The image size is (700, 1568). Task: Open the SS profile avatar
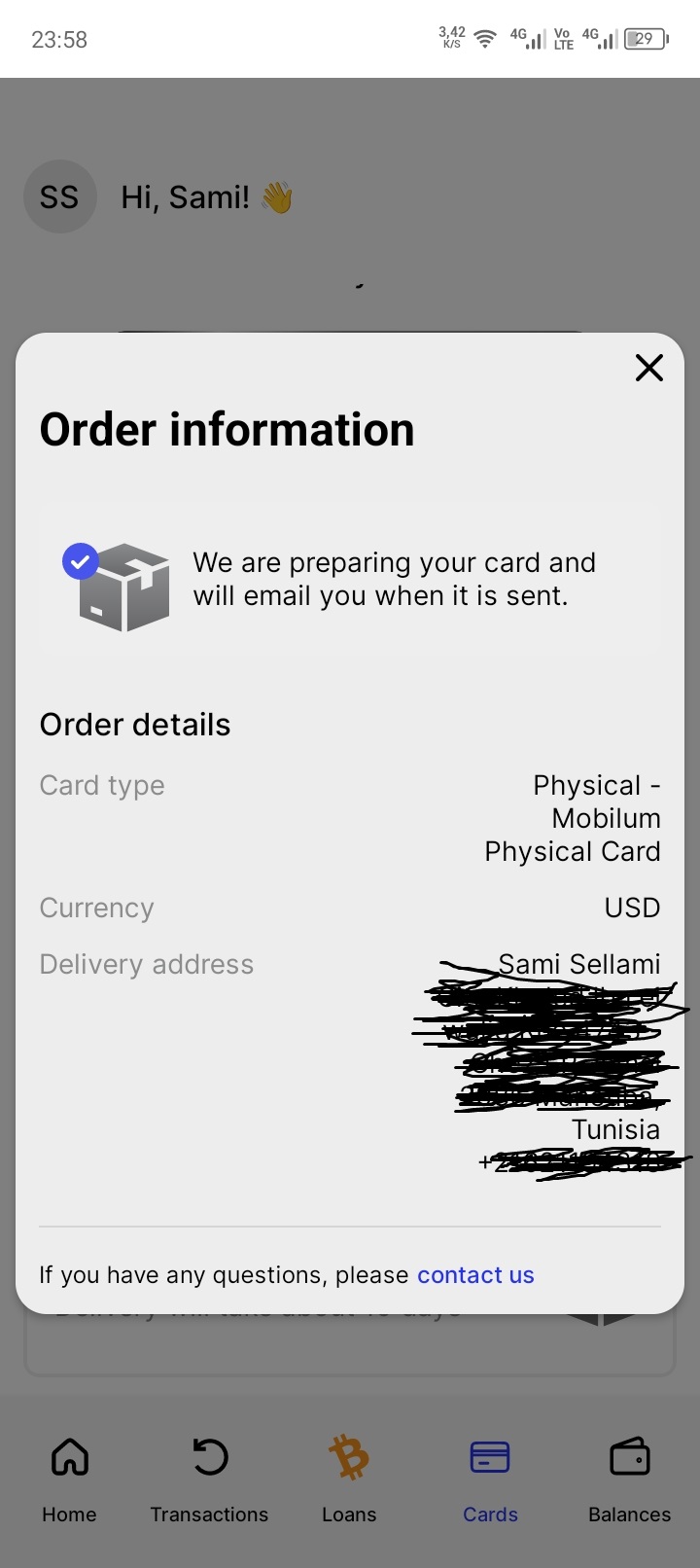point(59,197)
